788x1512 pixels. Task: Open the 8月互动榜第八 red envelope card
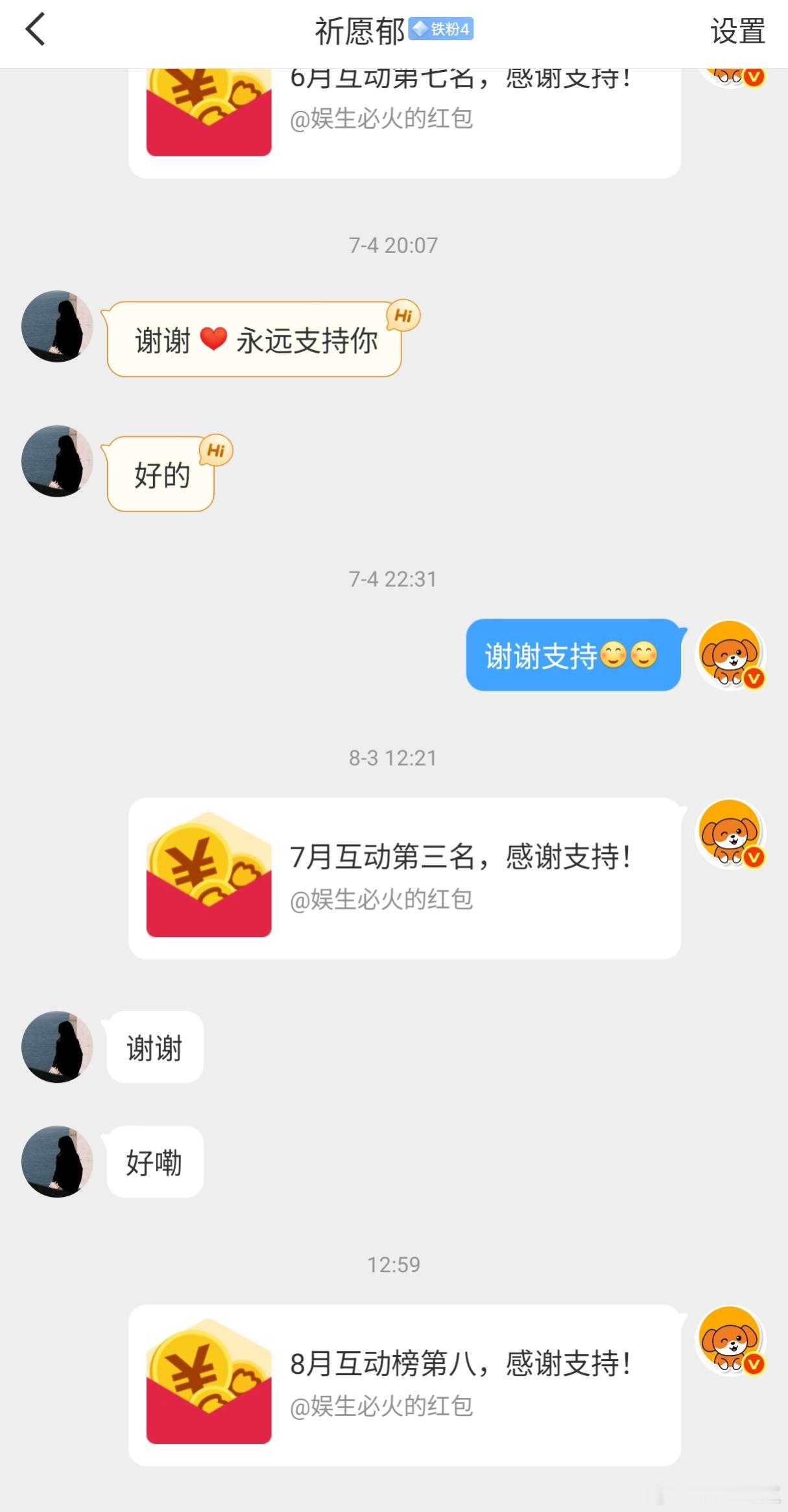click(405, 1385)
